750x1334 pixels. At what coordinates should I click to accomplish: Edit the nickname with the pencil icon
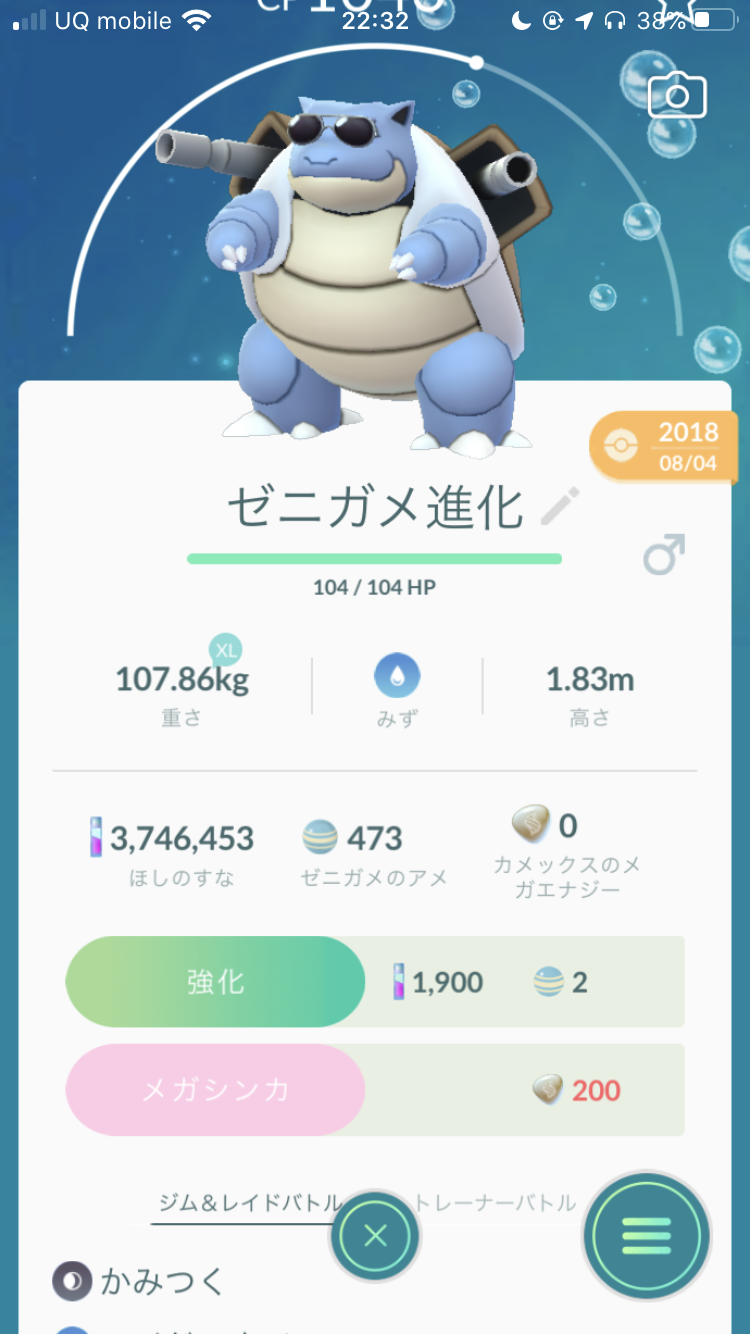(559, 507)
